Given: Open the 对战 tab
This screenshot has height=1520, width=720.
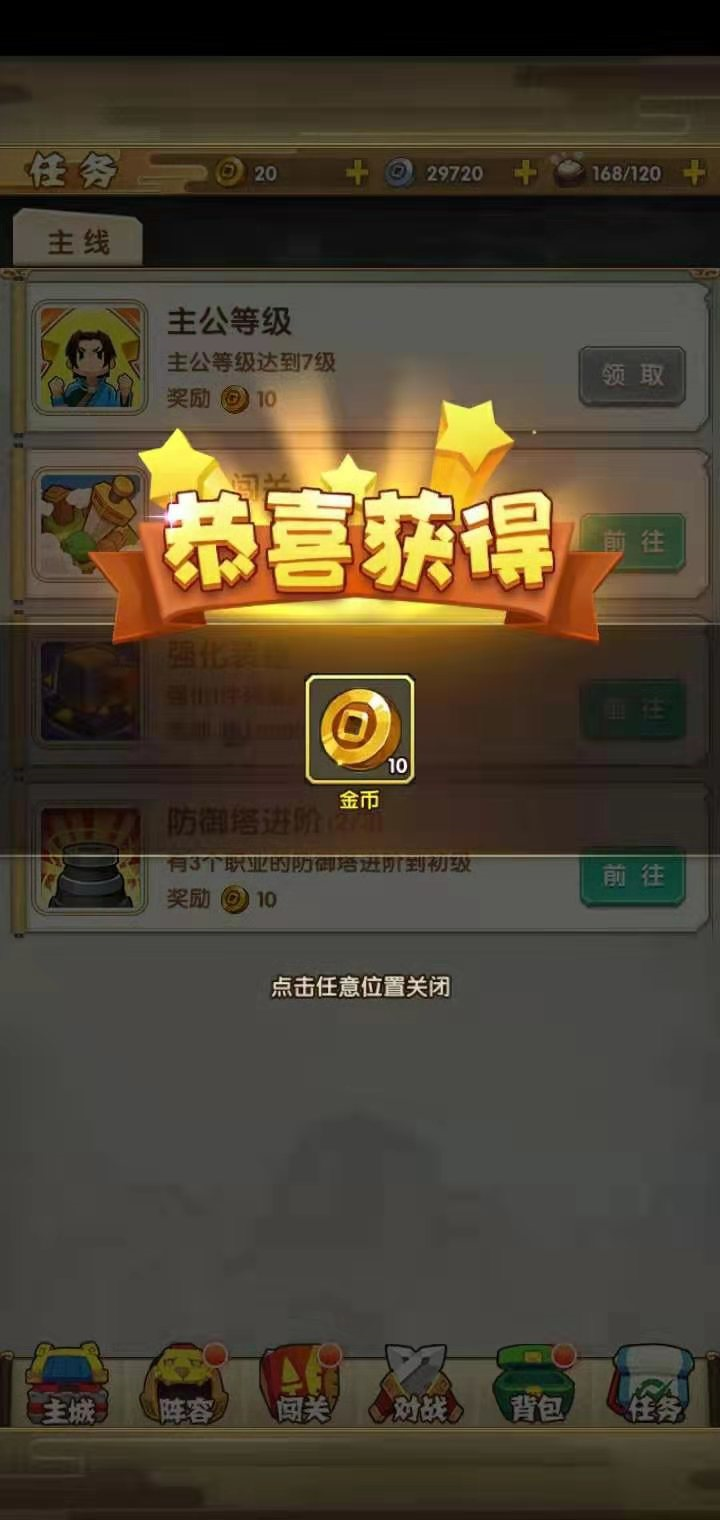Looking at the screenshot, I should 418,1385.
